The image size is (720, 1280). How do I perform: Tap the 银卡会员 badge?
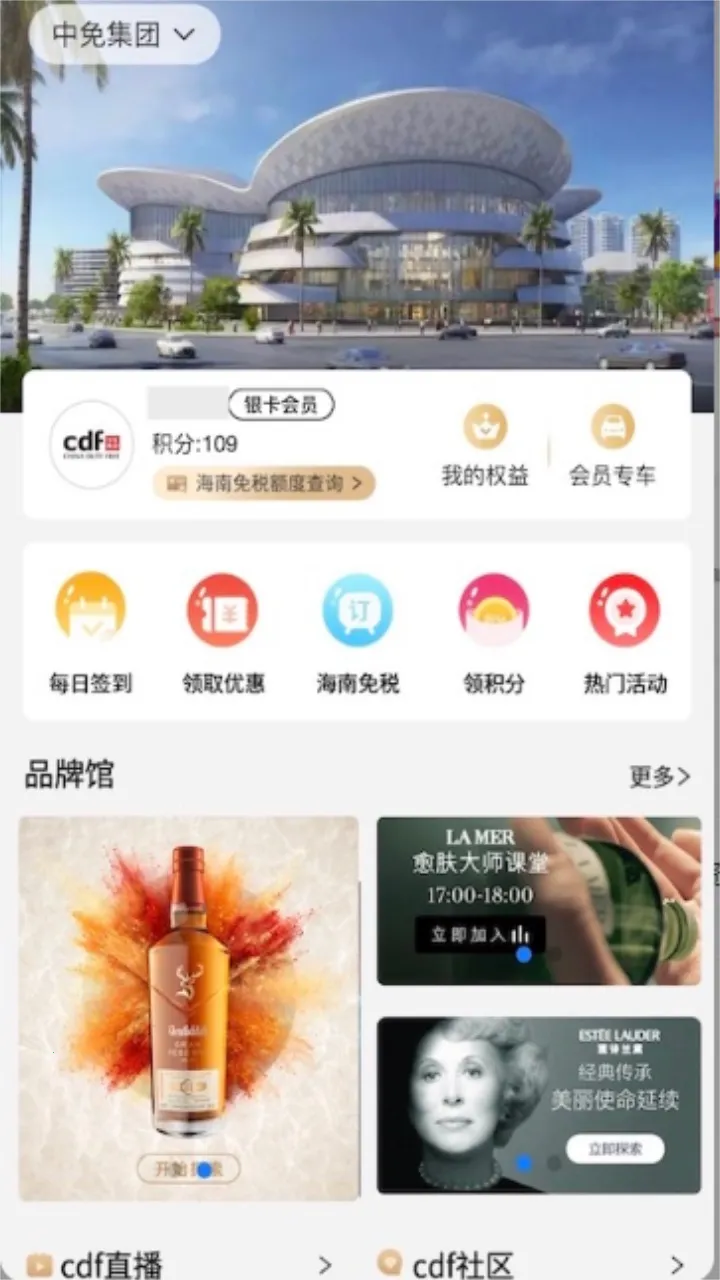281,404
